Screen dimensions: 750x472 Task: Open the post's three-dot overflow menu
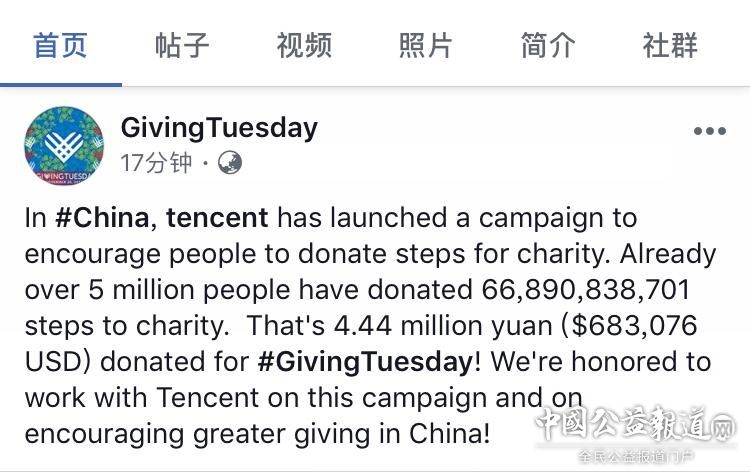tap(710, 131)
